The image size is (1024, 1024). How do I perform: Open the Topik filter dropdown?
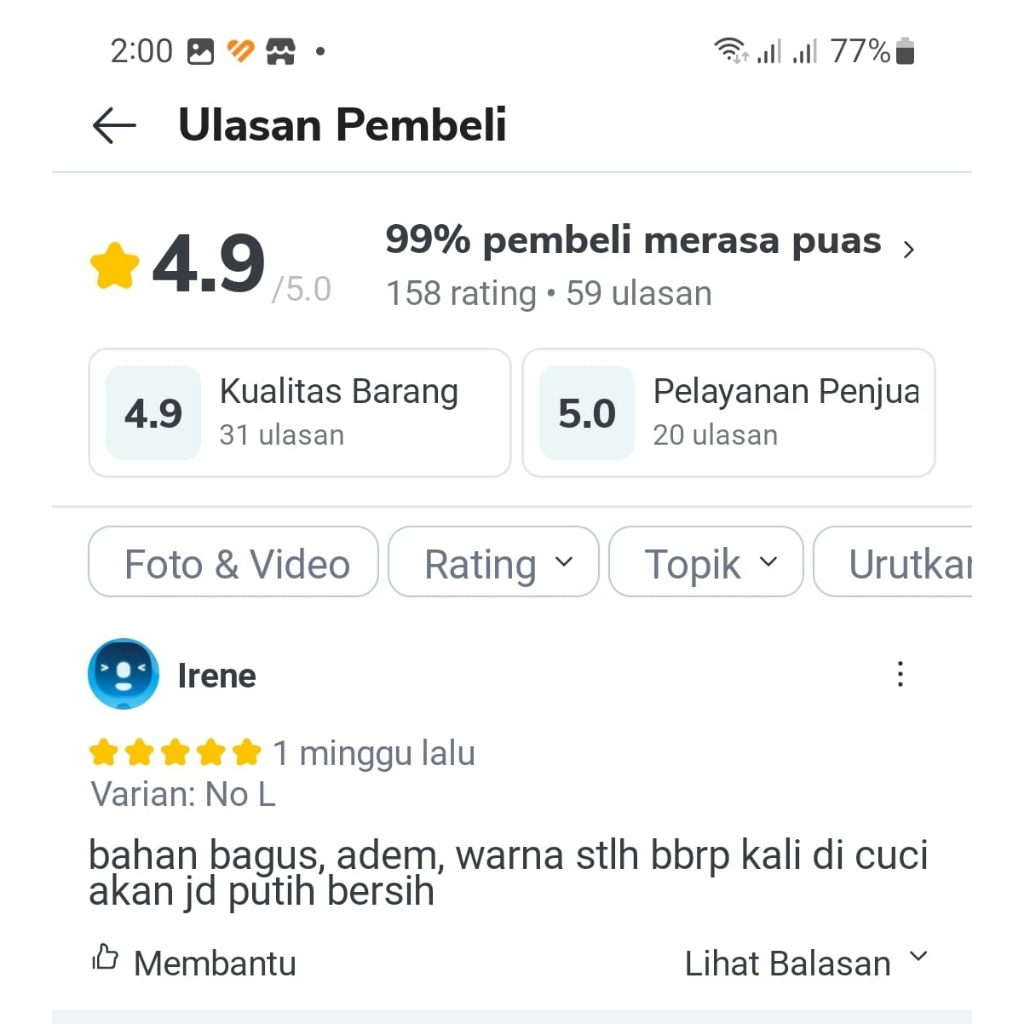click(706, 563)
